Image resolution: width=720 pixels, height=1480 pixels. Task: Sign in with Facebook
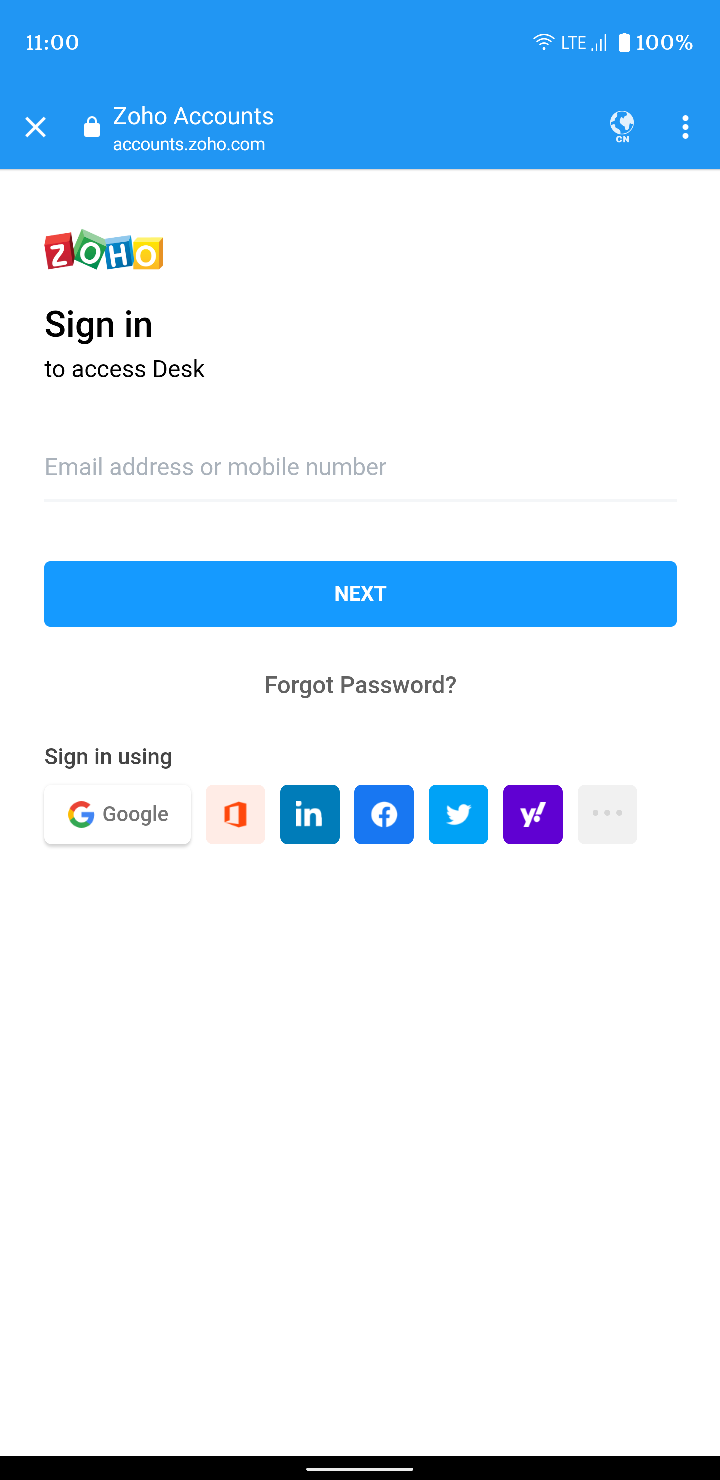[384, 814]
